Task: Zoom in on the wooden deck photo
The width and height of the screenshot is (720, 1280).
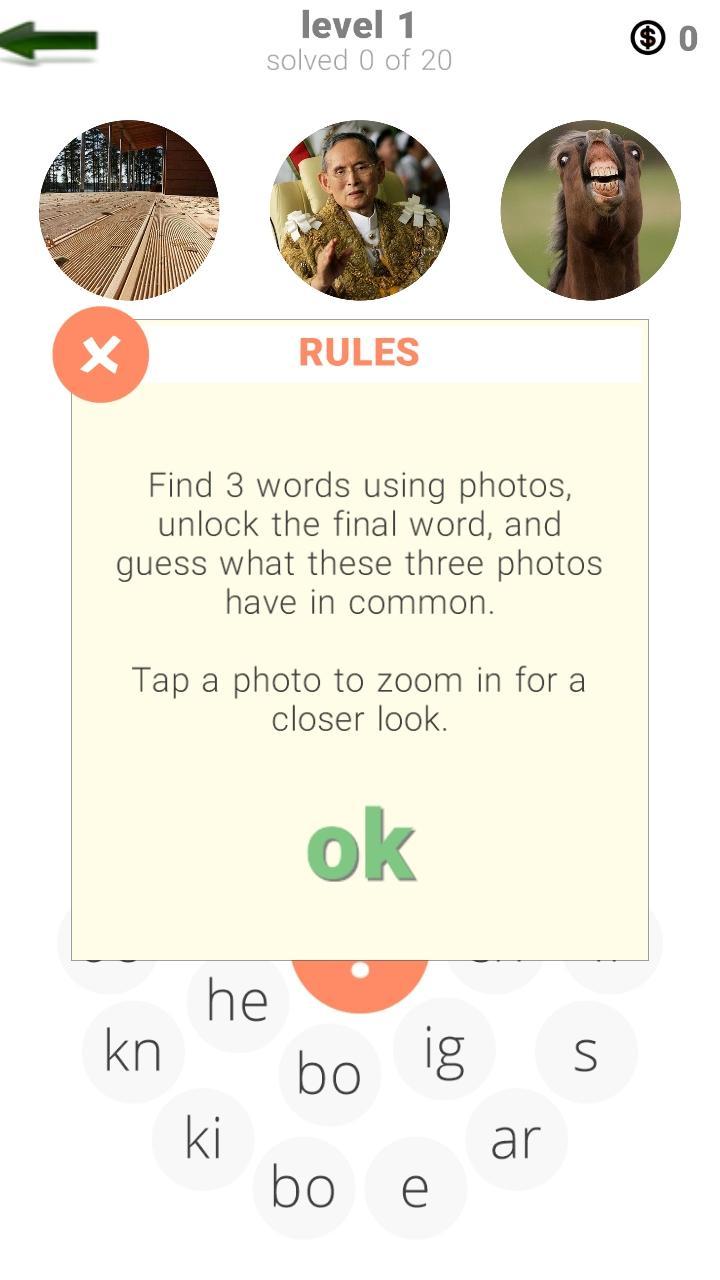Action: (x=129, y=210)
